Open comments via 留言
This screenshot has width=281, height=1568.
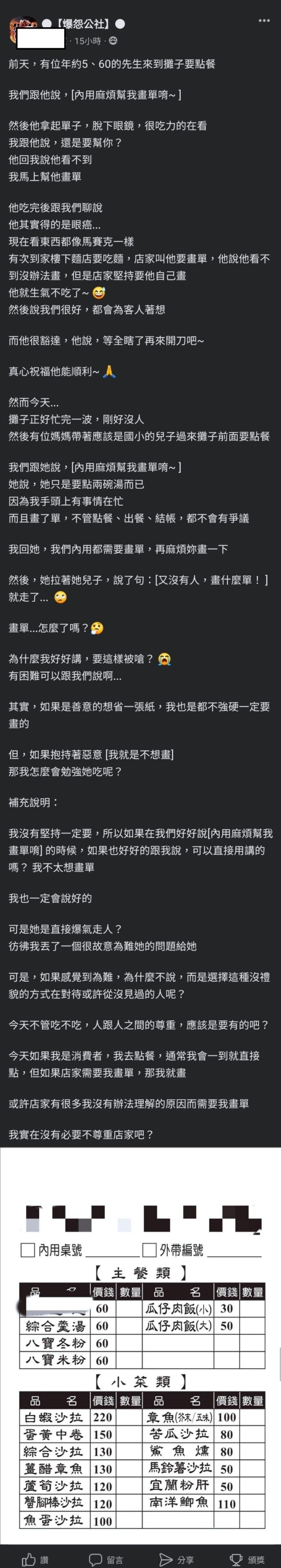pos(106,1554)
